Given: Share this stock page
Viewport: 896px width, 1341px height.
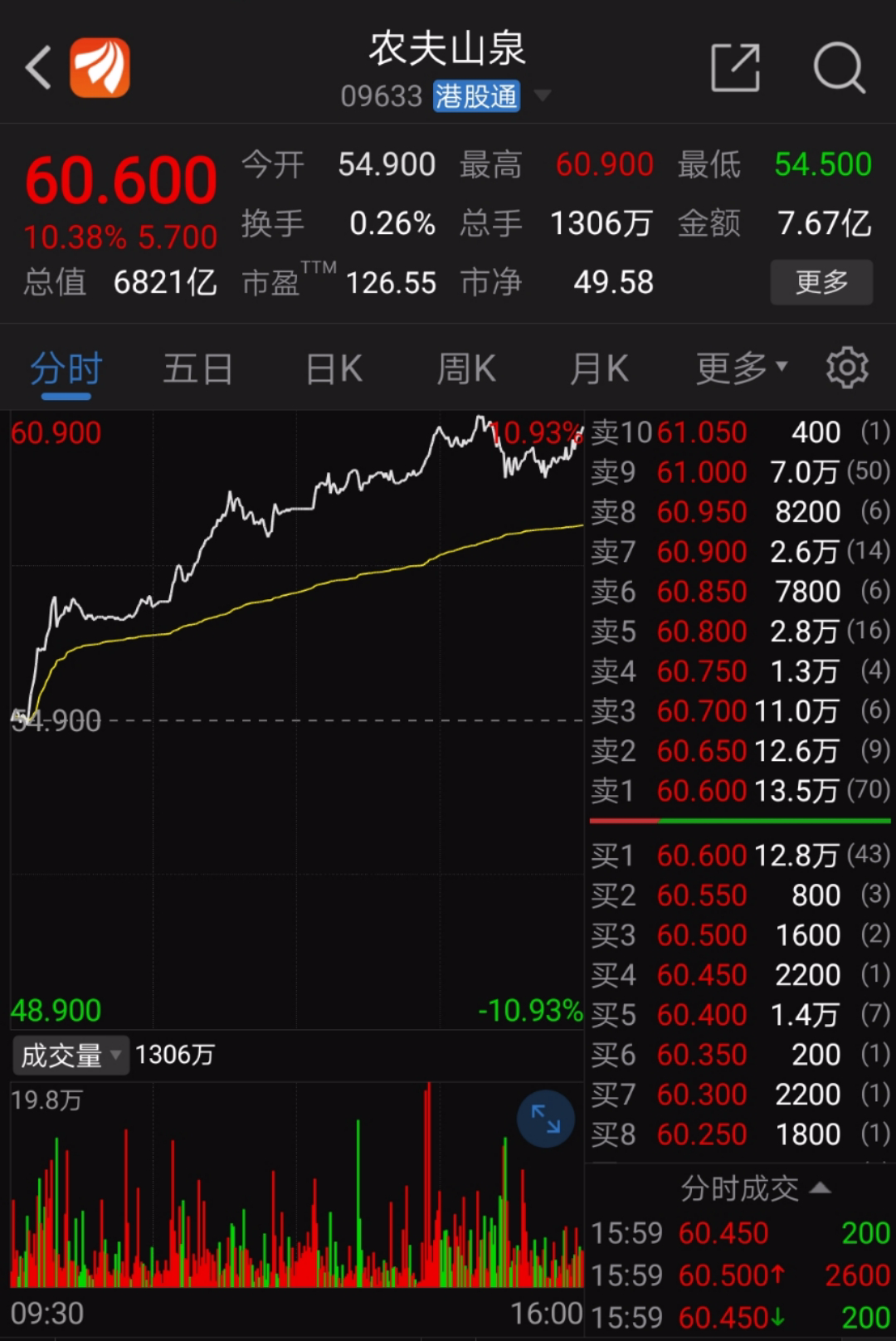Looking at the screenshot, I should pyautogui.click(x=735, y=67).
